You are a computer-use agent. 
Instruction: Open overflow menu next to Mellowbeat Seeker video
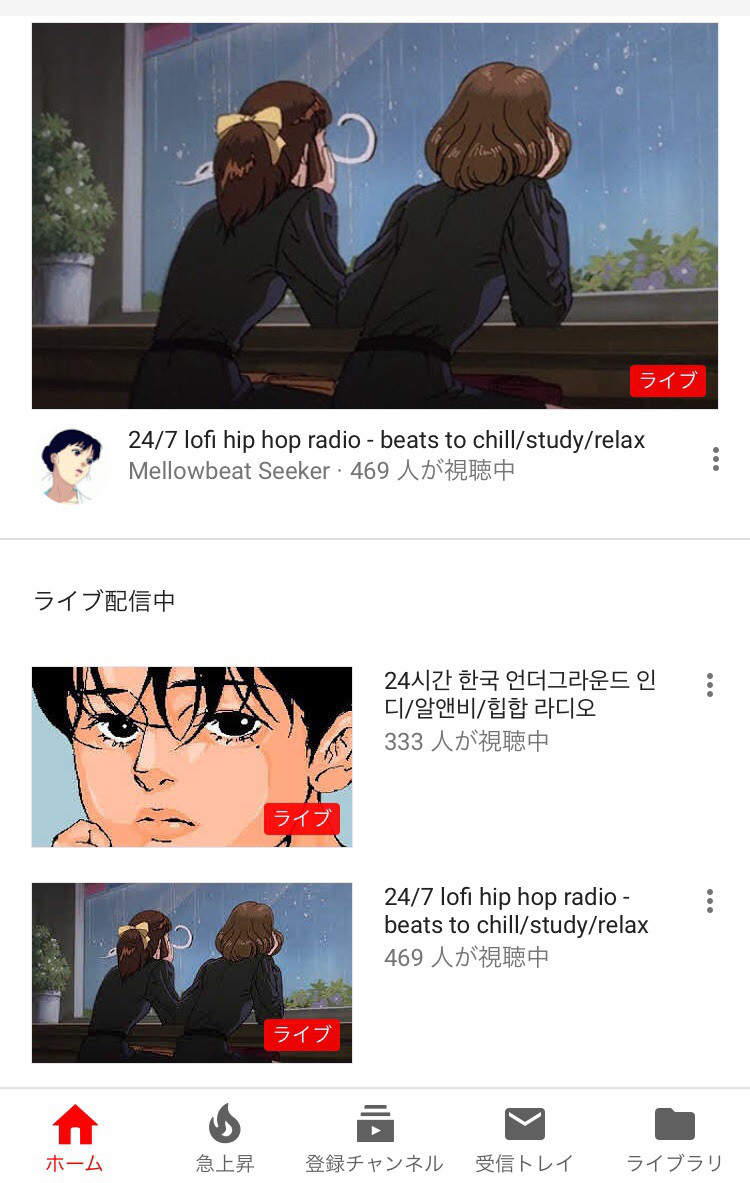(715, 459)
